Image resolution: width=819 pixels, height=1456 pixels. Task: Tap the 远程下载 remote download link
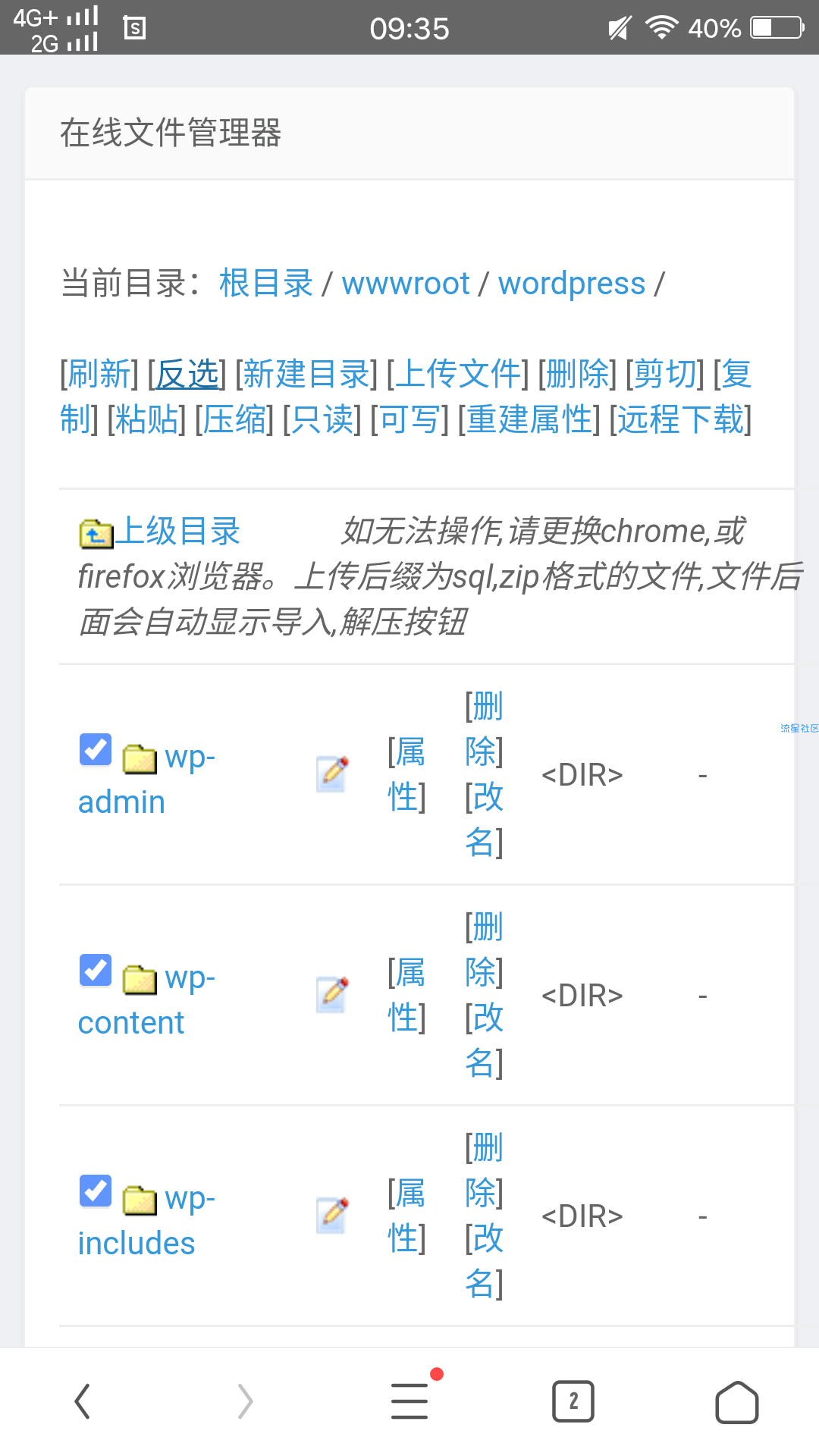[680, 419]
